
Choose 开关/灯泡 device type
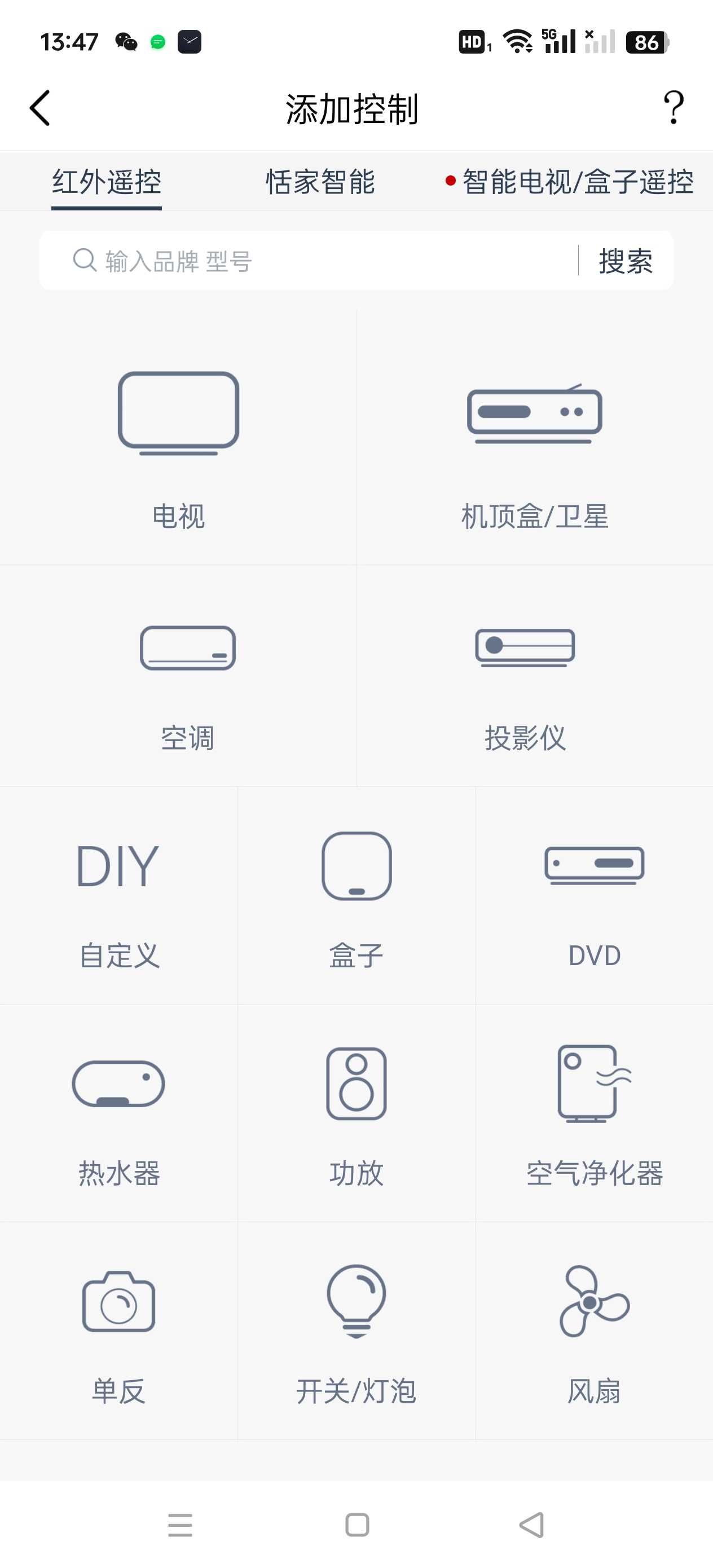[356, 1333]
